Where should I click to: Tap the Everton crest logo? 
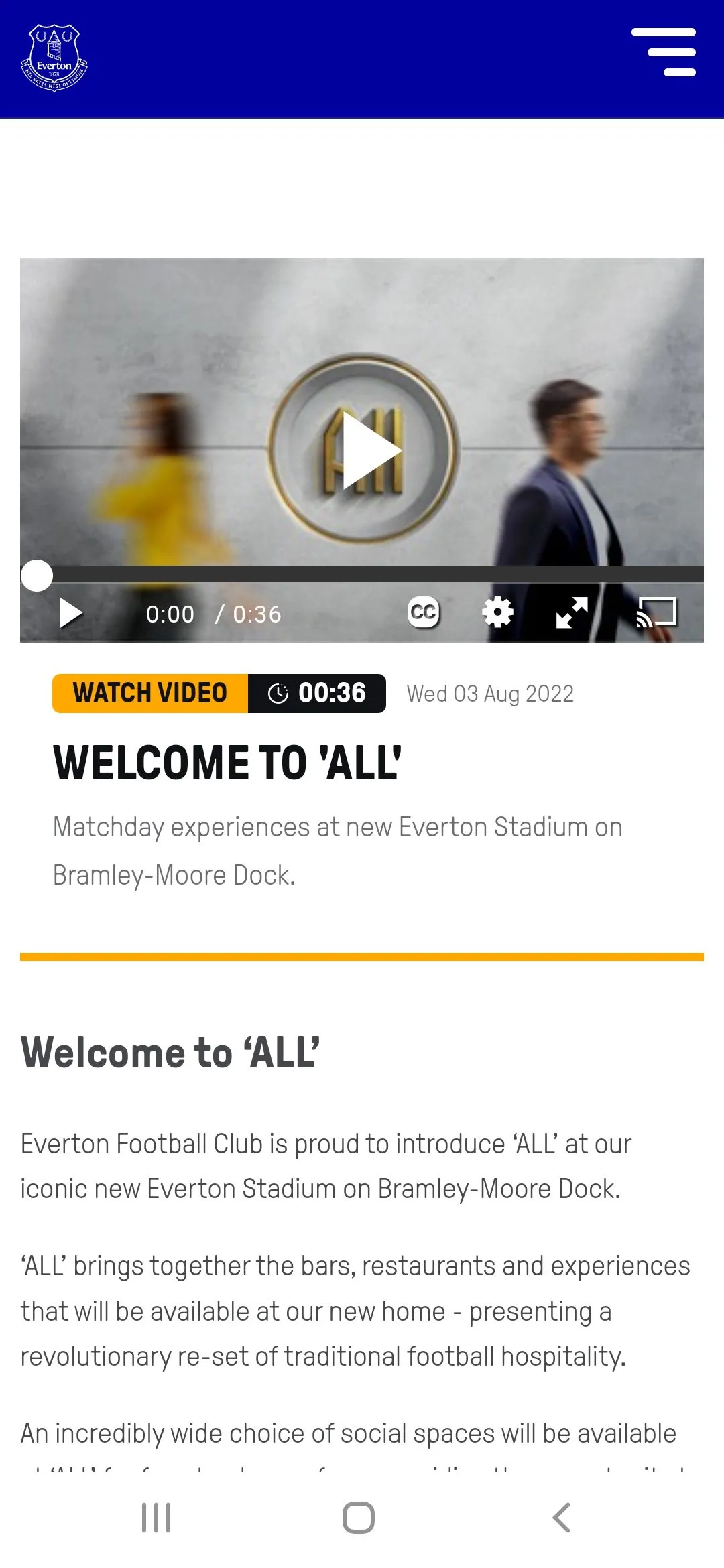[54, 58]
